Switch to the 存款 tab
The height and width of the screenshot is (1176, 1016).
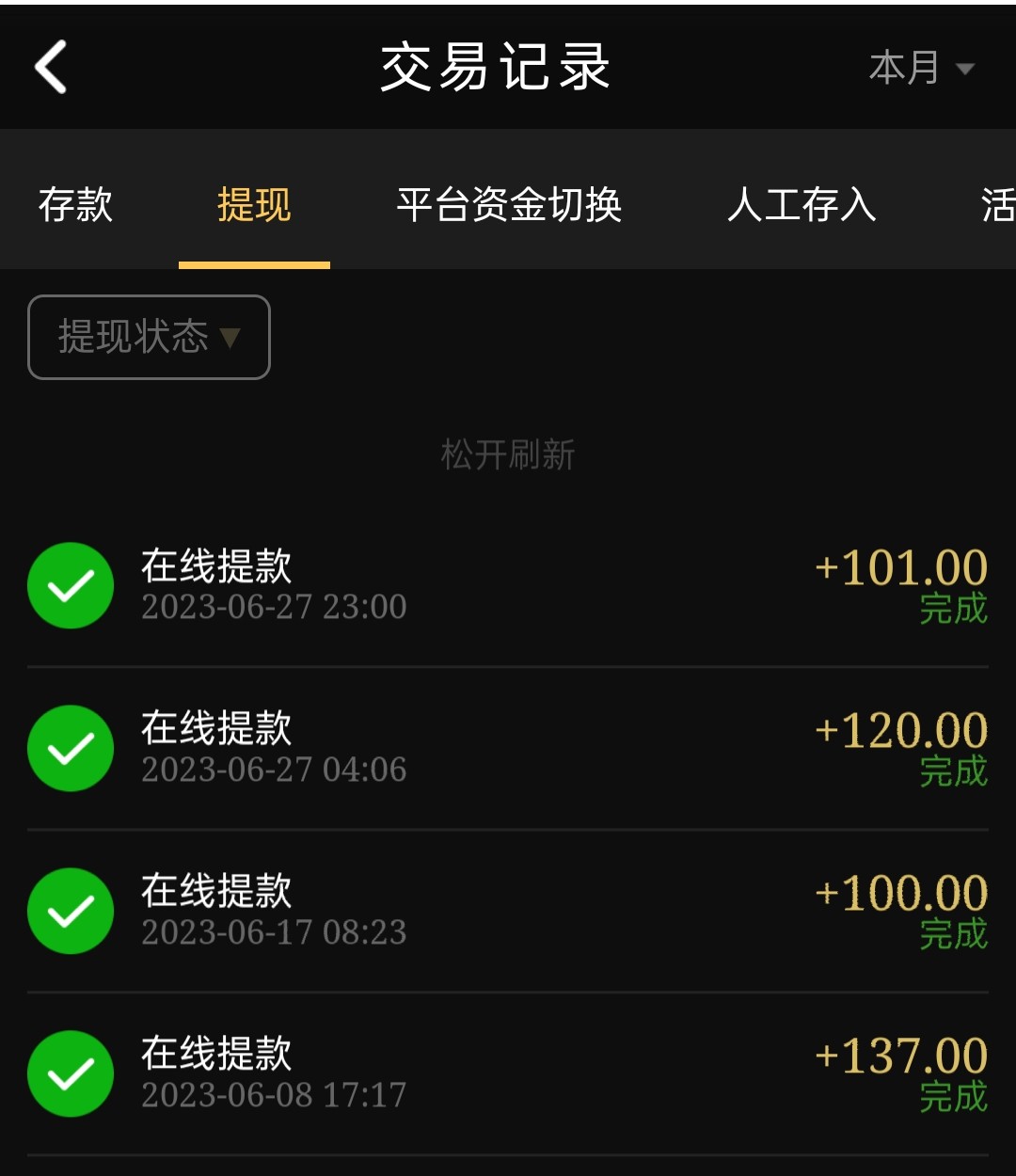75,205
